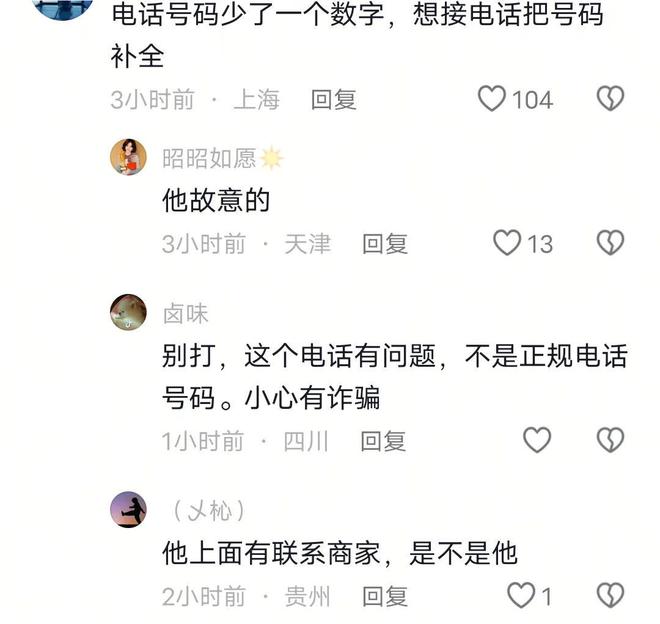Like the Guizhou user's comment
The height and width of the screenshot is (624, 660).
pyautogui.click(x=521, y=597)
